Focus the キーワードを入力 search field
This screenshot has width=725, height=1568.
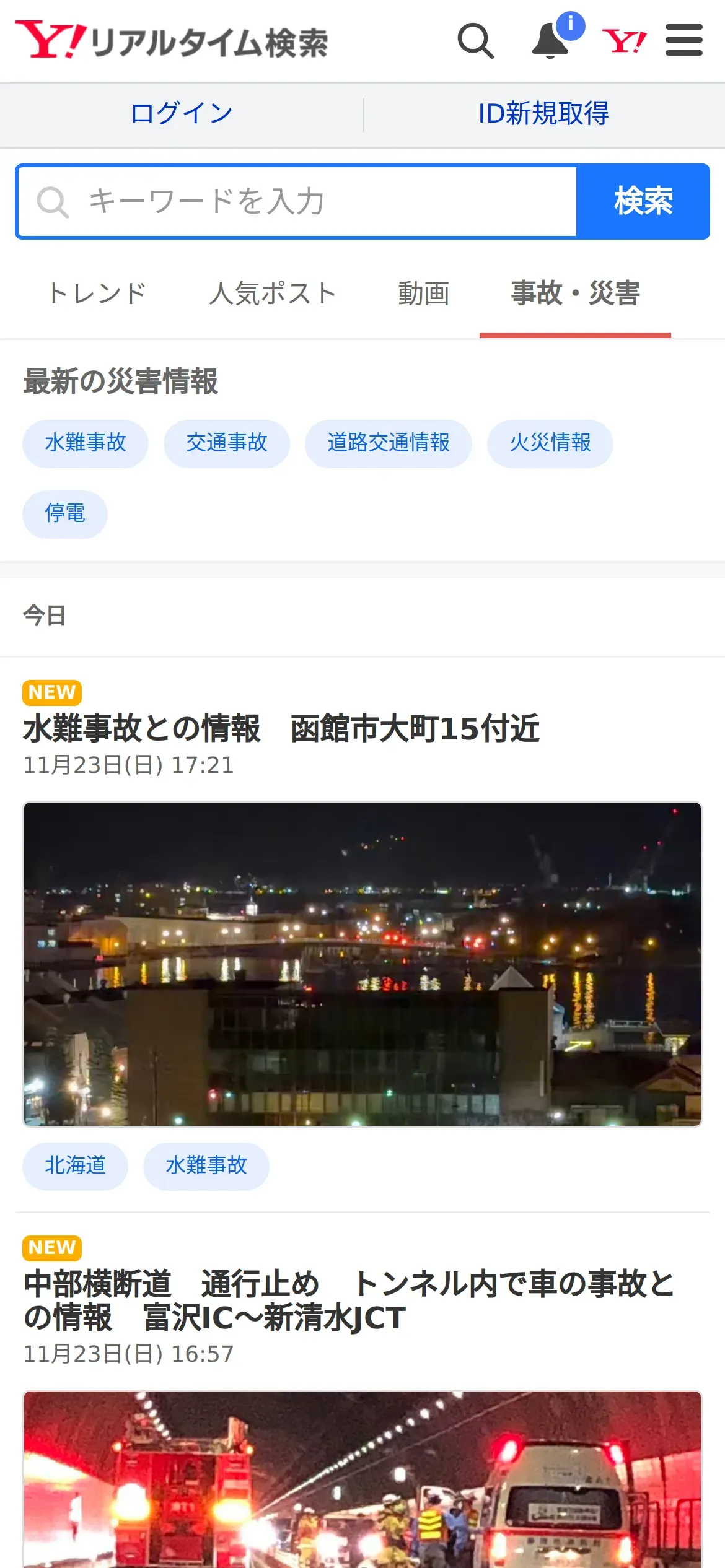click(297, 202)
